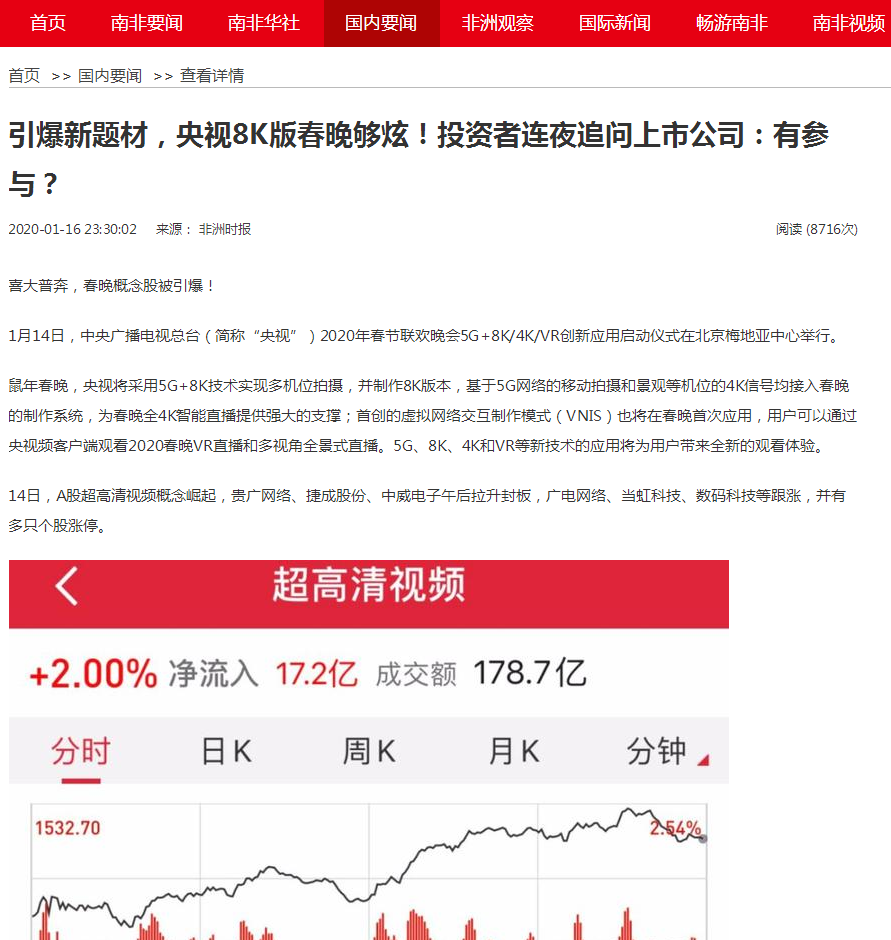
Task: Go to the 南非视频 section
Action: 848,22
